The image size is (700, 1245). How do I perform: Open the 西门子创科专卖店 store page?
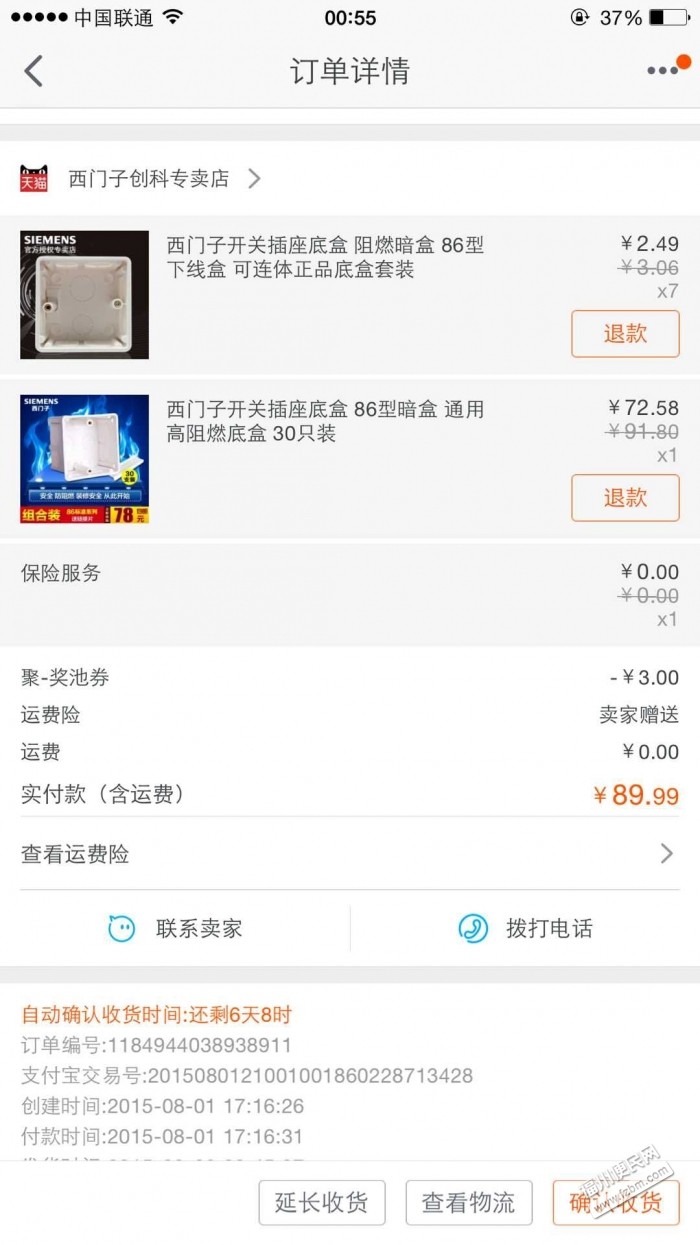[x=150, y=179]
